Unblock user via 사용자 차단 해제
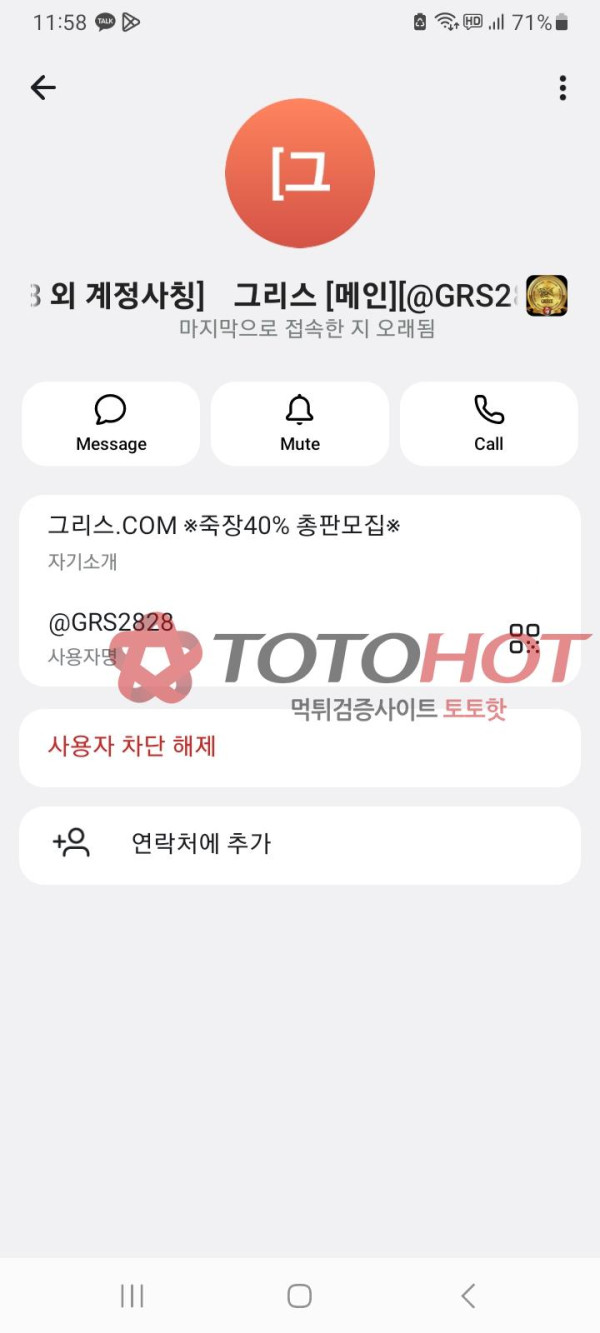This screenshot has width=600, height=1333. point(132,746)
